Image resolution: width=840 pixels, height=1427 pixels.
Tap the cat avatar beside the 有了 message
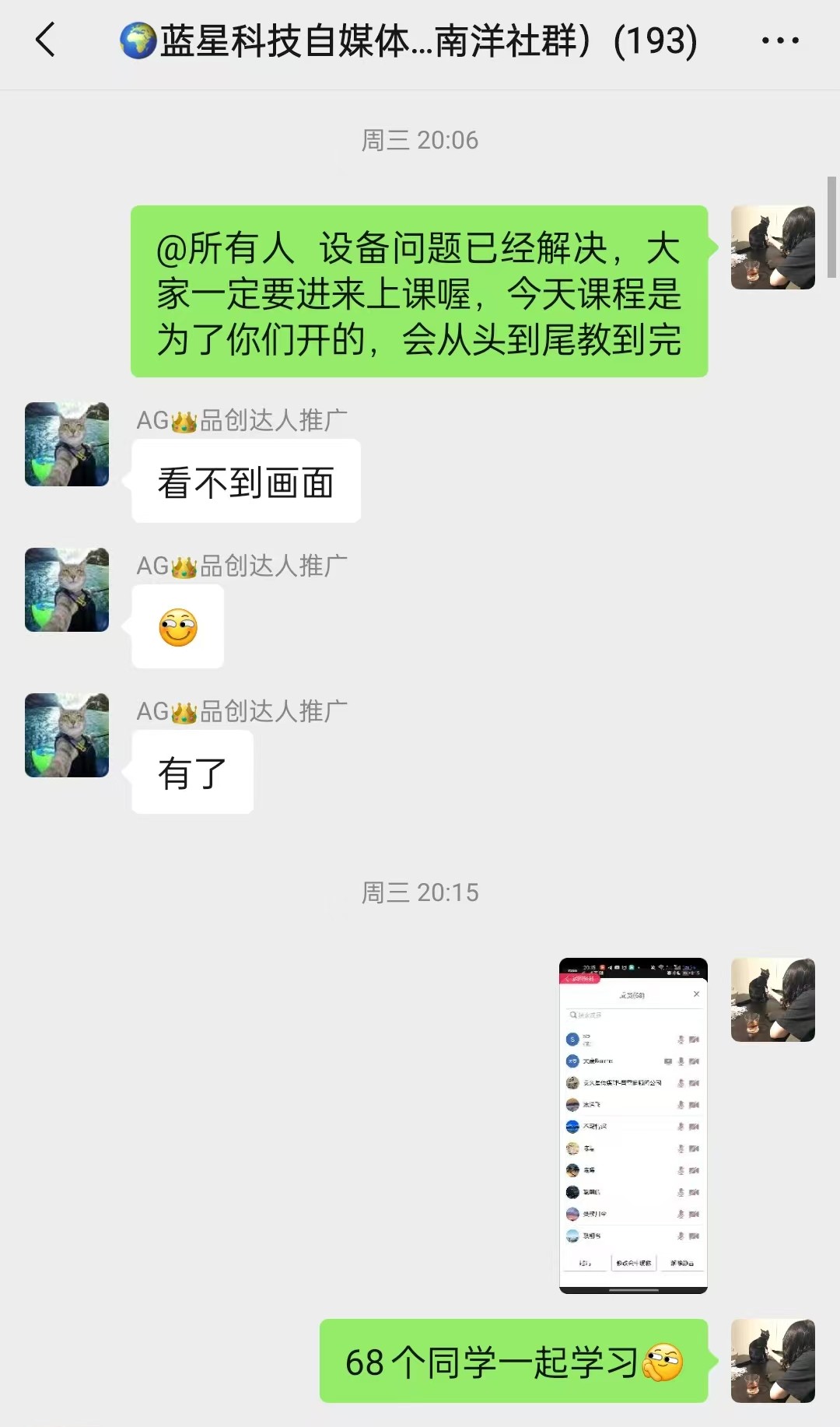[66, 735]
